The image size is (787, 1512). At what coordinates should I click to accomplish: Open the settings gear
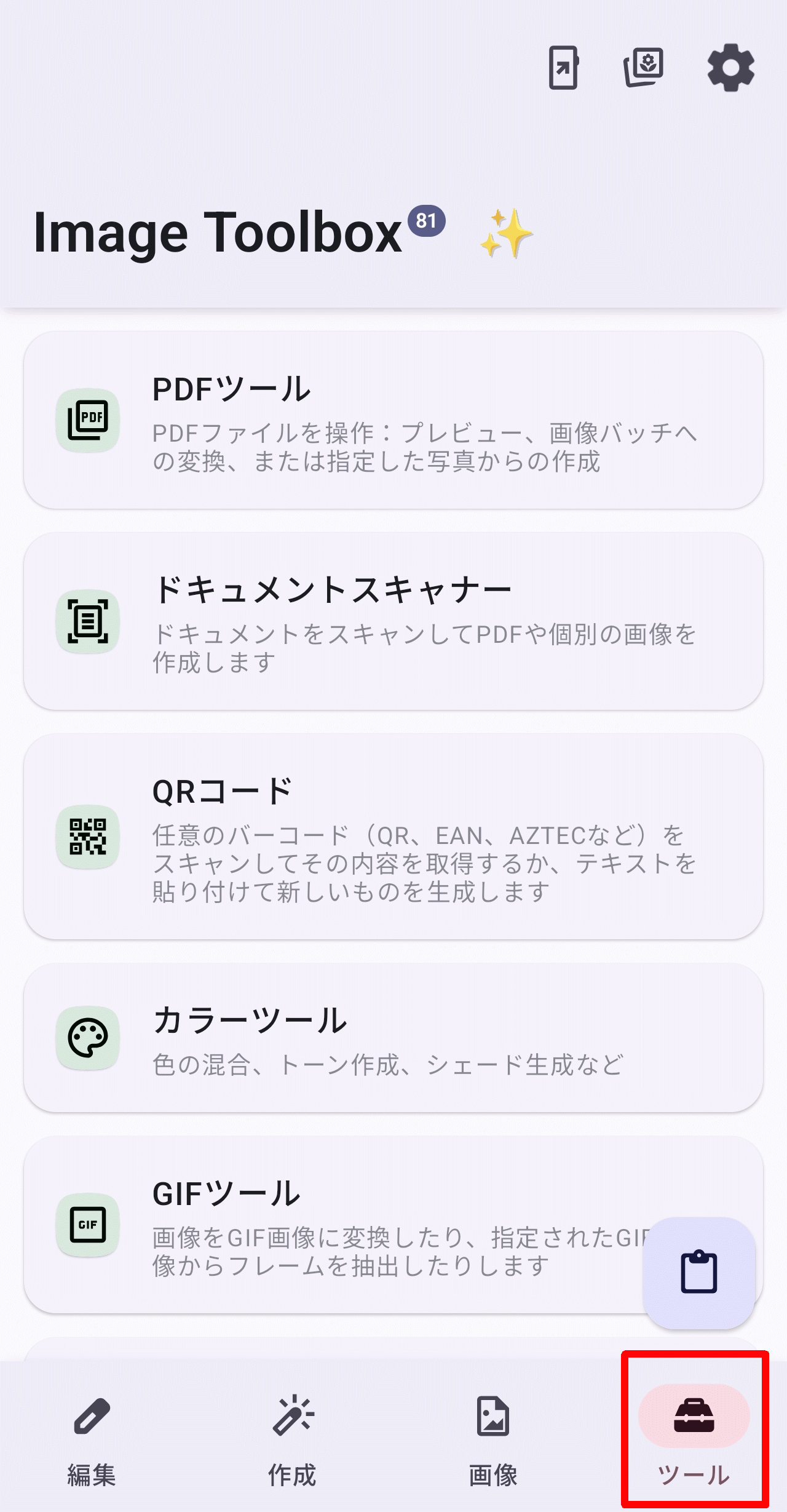730,68
